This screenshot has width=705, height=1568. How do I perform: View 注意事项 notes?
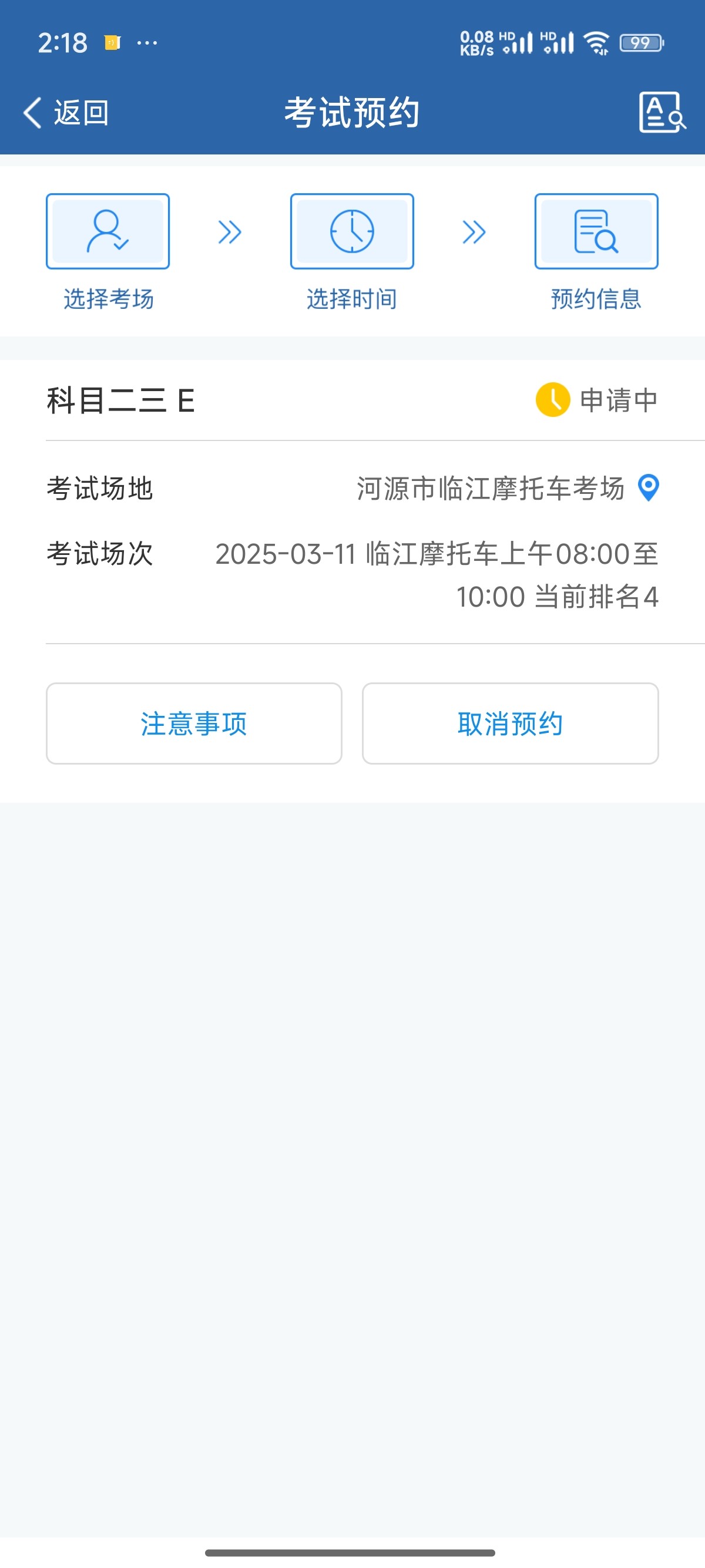194,723
